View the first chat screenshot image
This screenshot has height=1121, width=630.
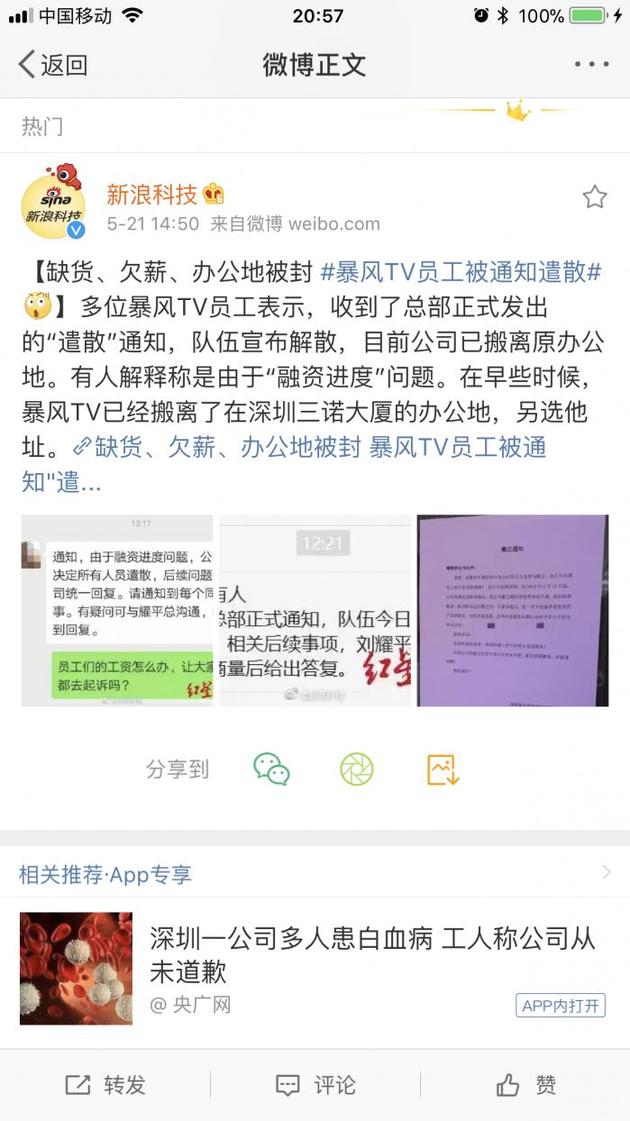point(117,610)
